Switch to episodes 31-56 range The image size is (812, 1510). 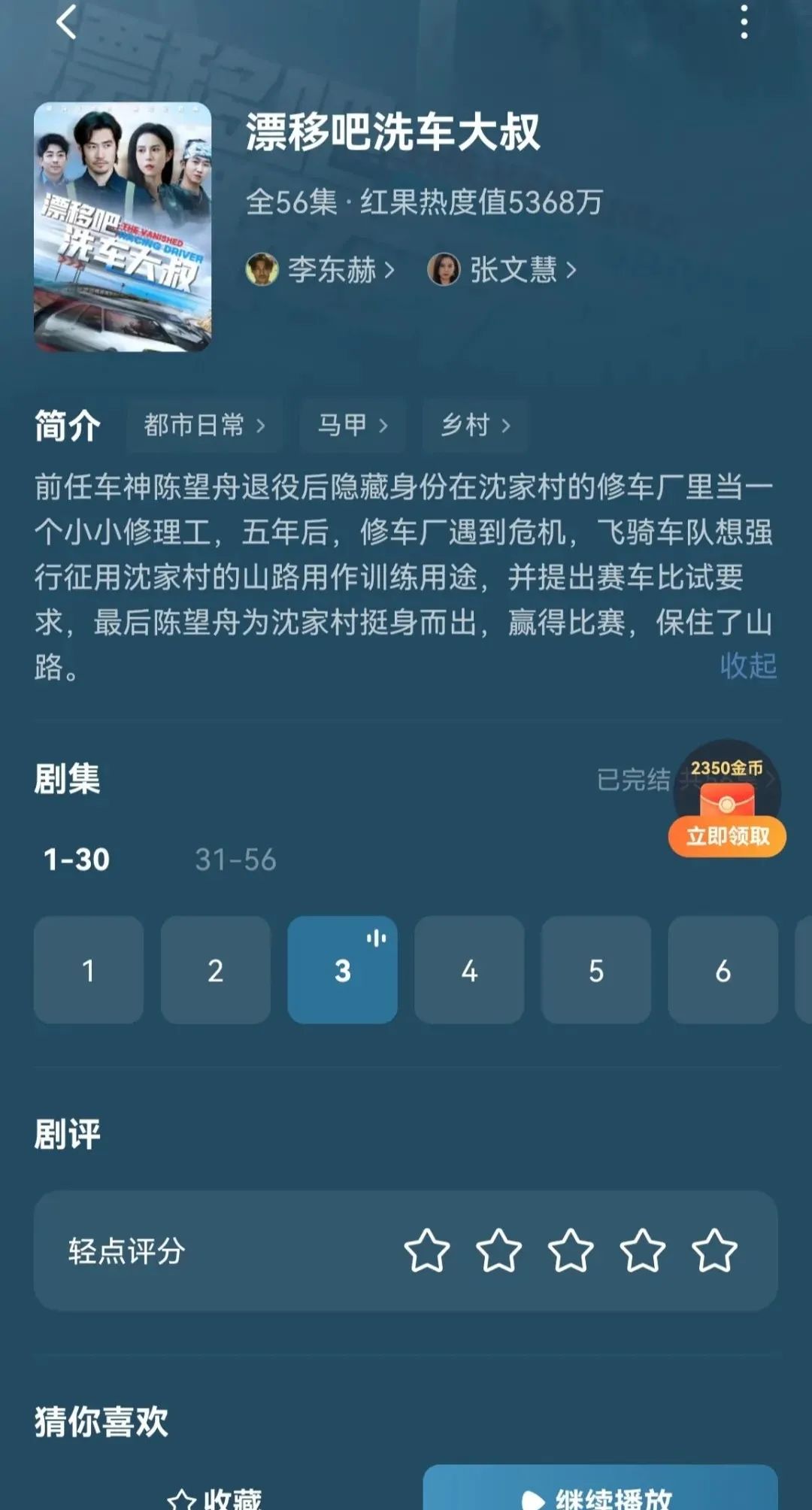tap(235, 860)
